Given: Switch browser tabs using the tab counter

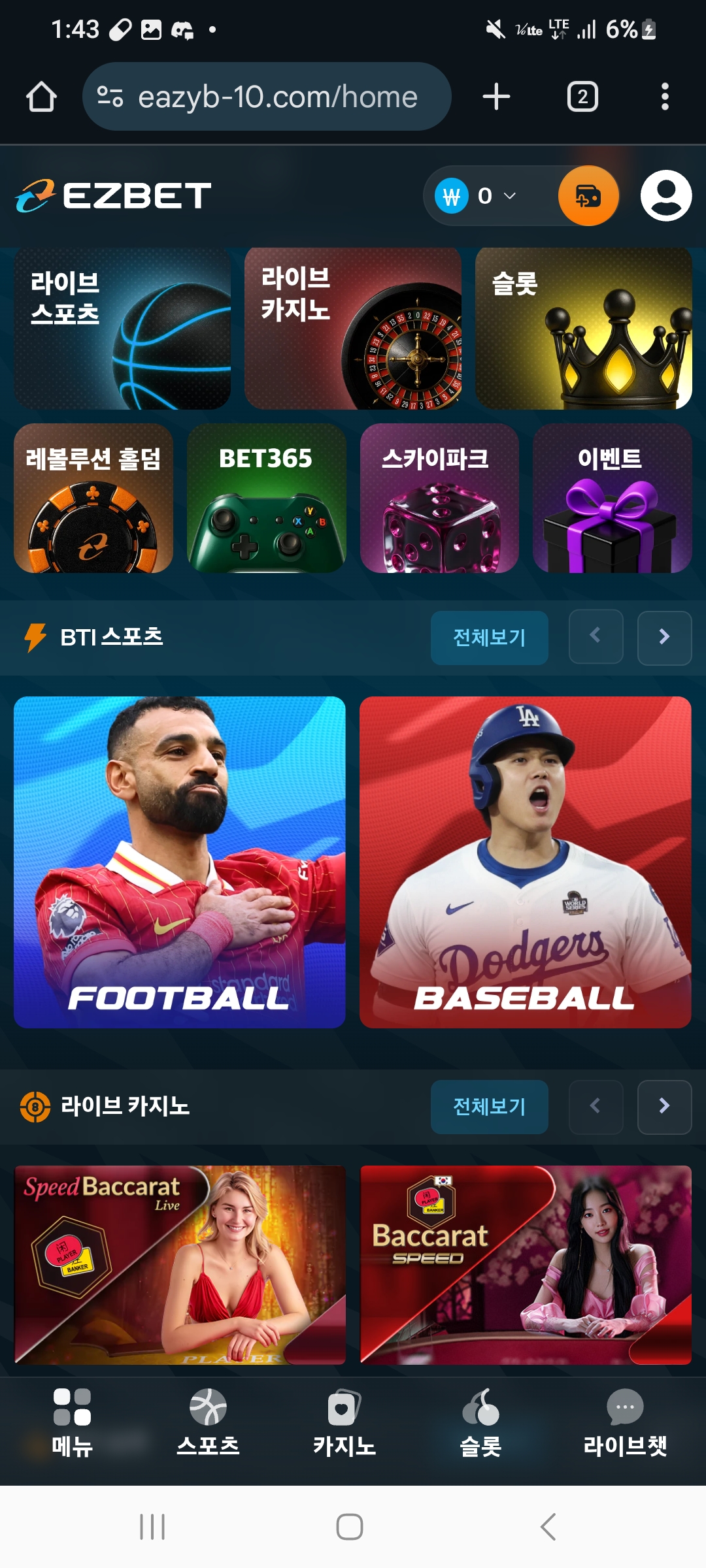Looking at the screenshot, I should [x=582, y=95].
